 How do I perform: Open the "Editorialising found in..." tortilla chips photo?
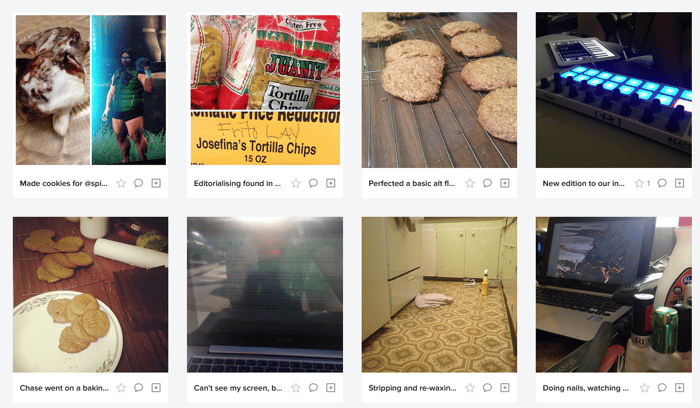(x=264, y=89)
